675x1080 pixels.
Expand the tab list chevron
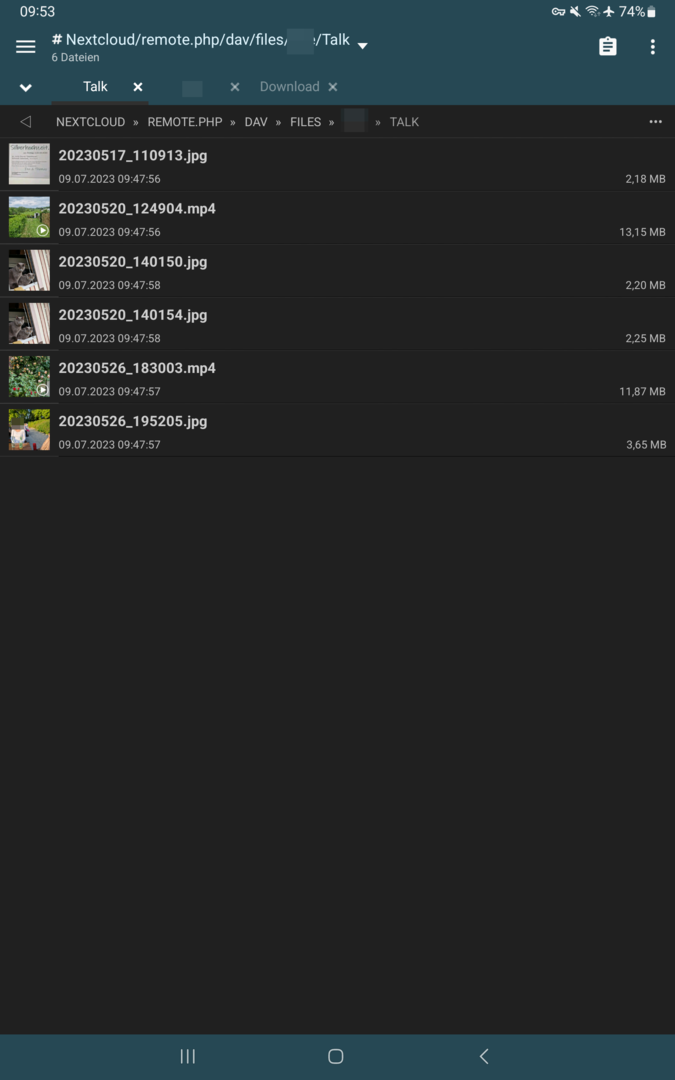pos(26,88)
